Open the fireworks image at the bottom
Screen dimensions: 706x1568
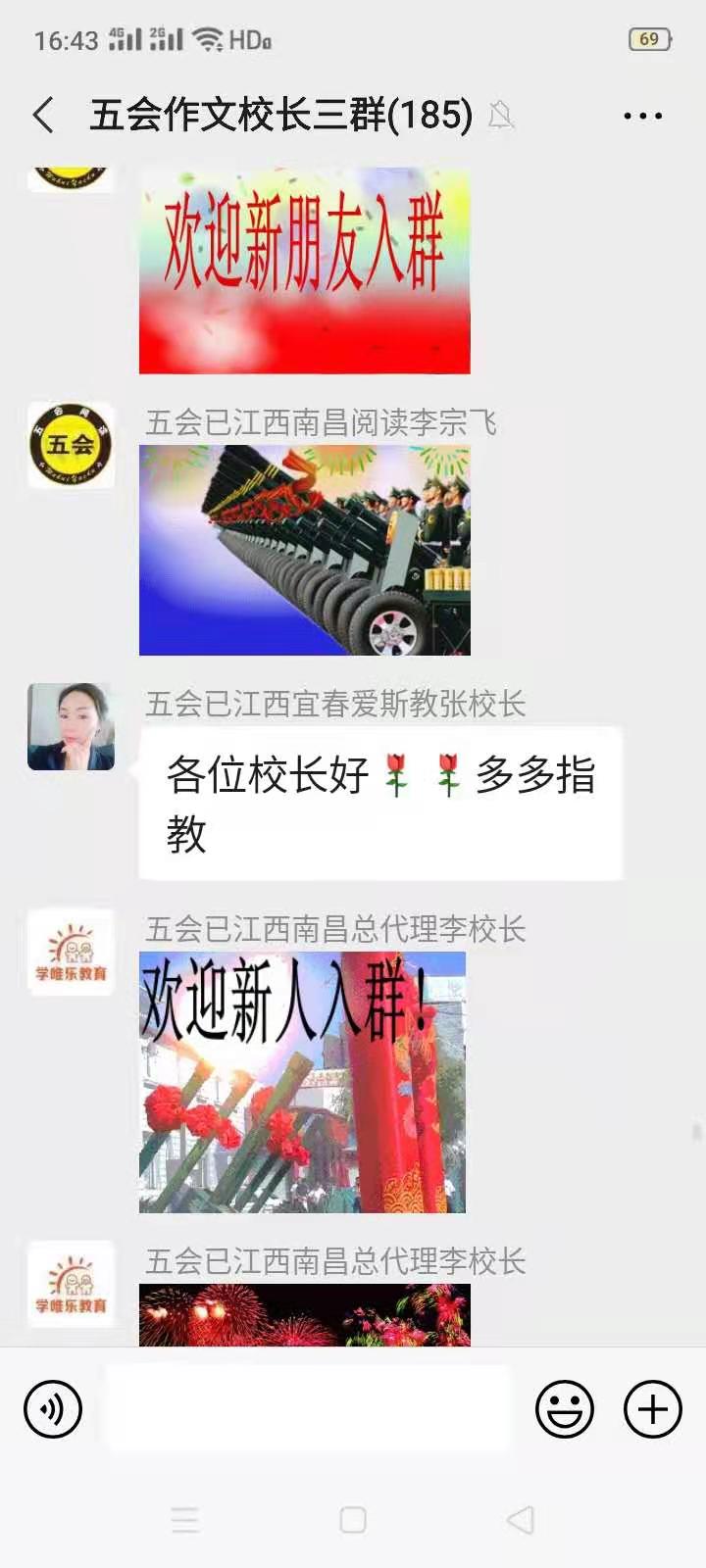[305, 1314]
